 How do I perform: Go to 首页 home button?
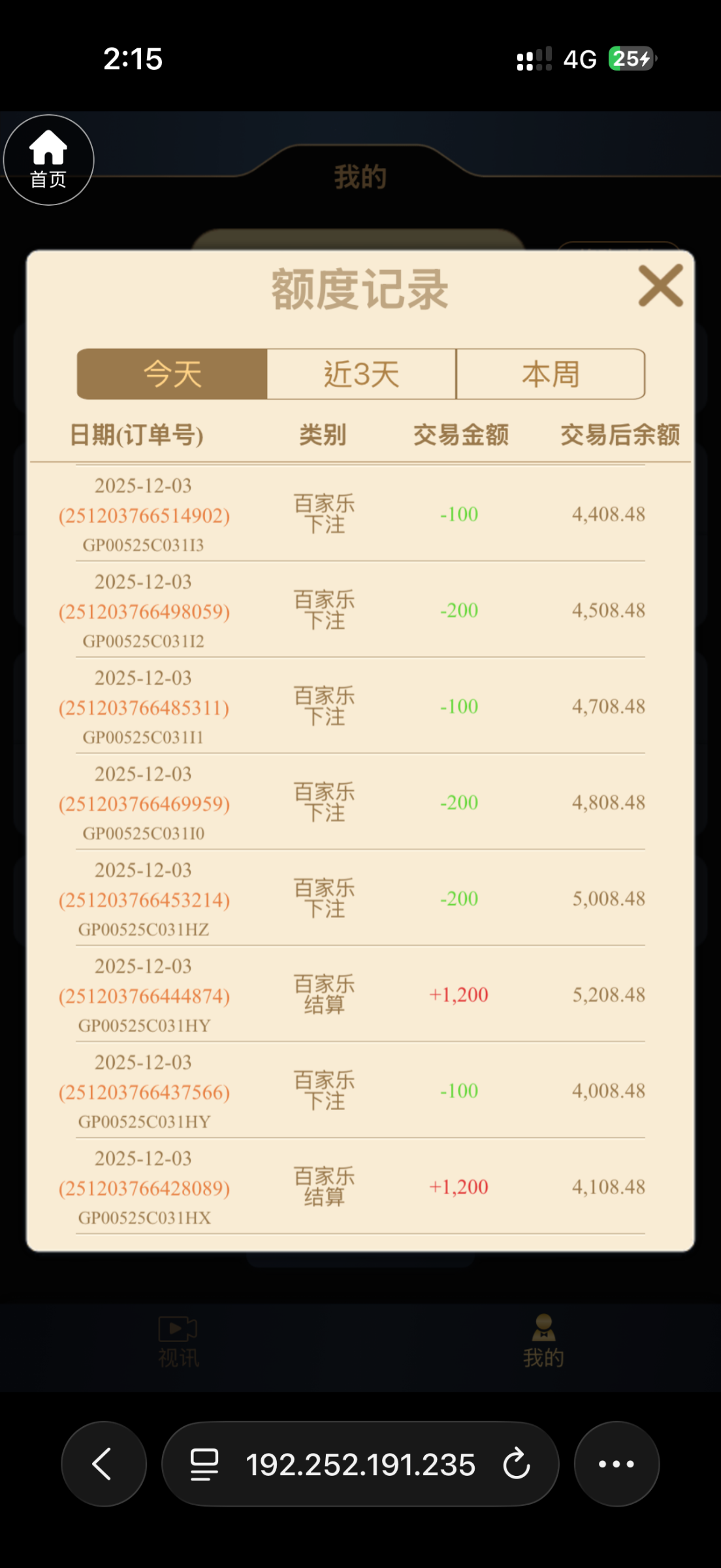[49, 160]
